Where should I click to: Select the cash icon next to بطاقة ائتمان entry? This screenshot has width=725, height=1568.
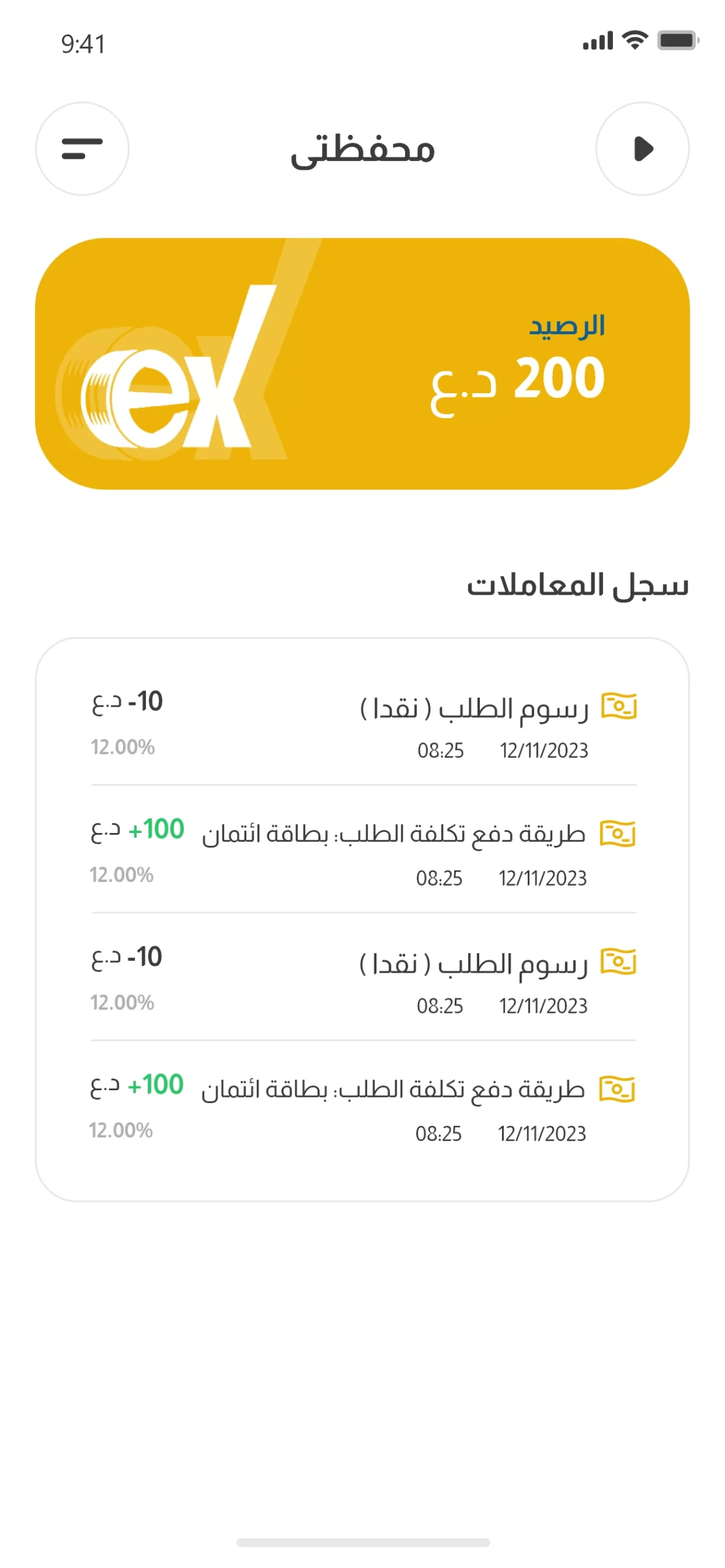click(x=620, y=832)
